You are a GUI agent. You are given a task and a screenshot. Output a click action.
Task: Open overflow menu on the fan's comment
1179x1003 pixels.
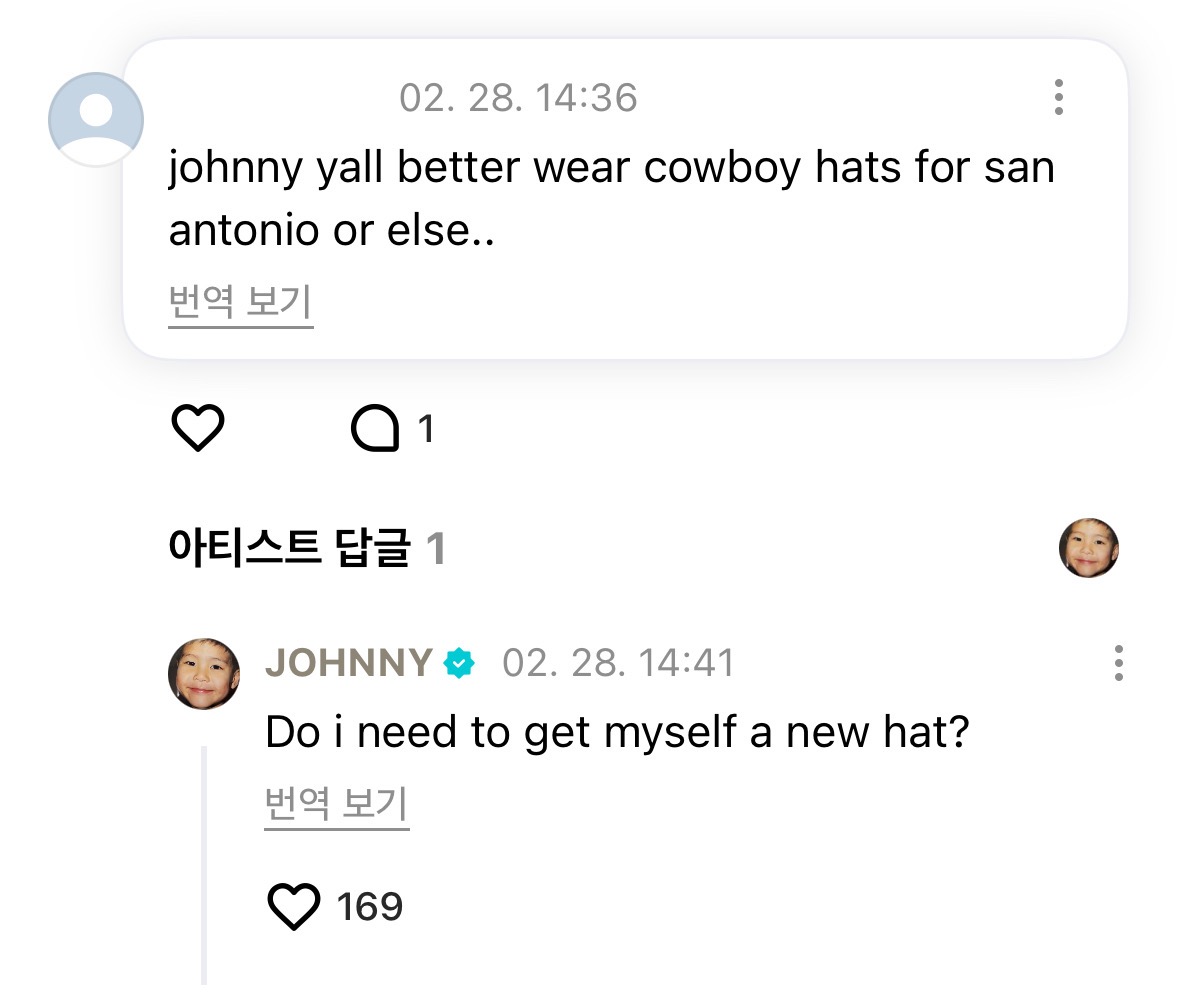(1058, 97)
